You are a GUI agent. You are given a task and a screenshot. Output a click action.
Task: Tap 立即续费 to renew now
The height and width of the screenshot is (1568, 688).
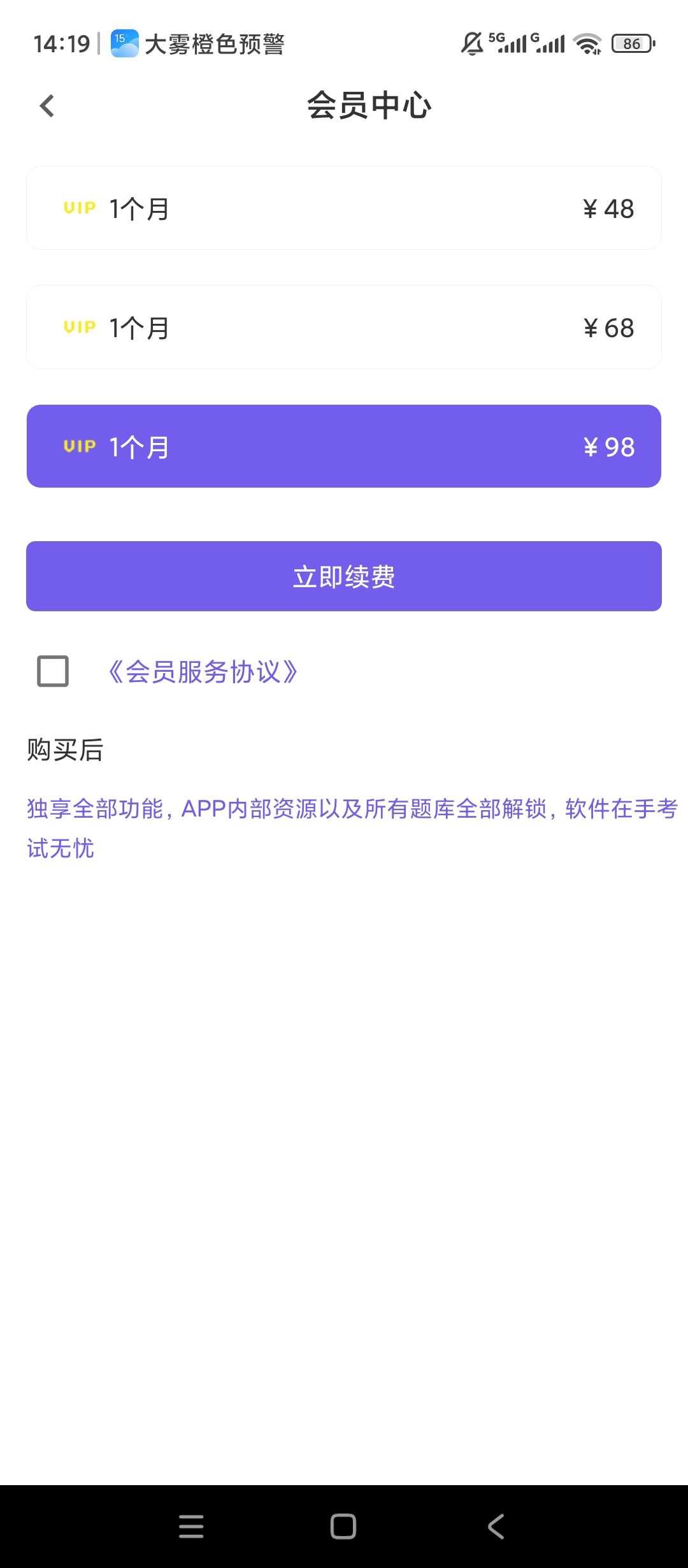tap(344, 576)
